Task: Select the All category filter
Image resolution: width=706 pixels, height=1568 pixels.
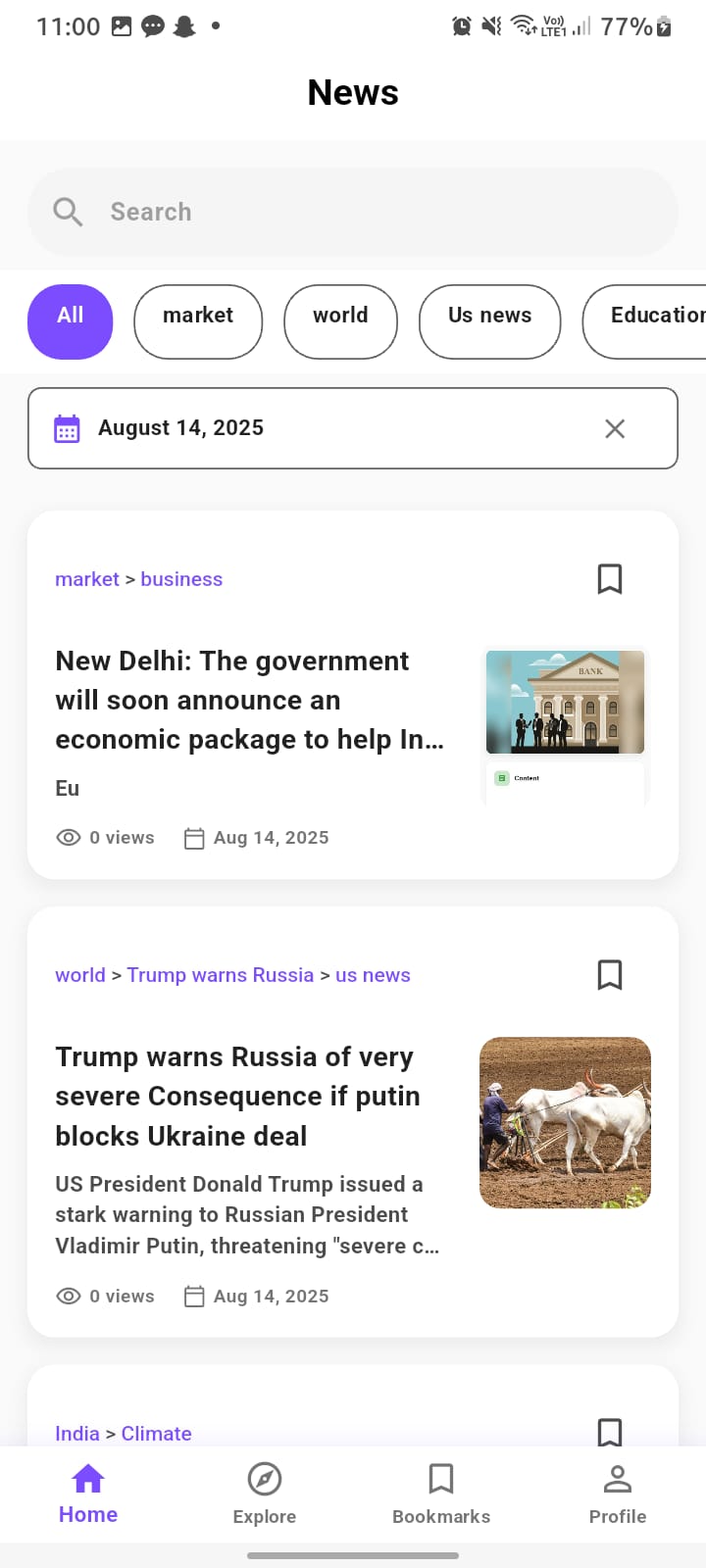Action: (x=70, y=321)
